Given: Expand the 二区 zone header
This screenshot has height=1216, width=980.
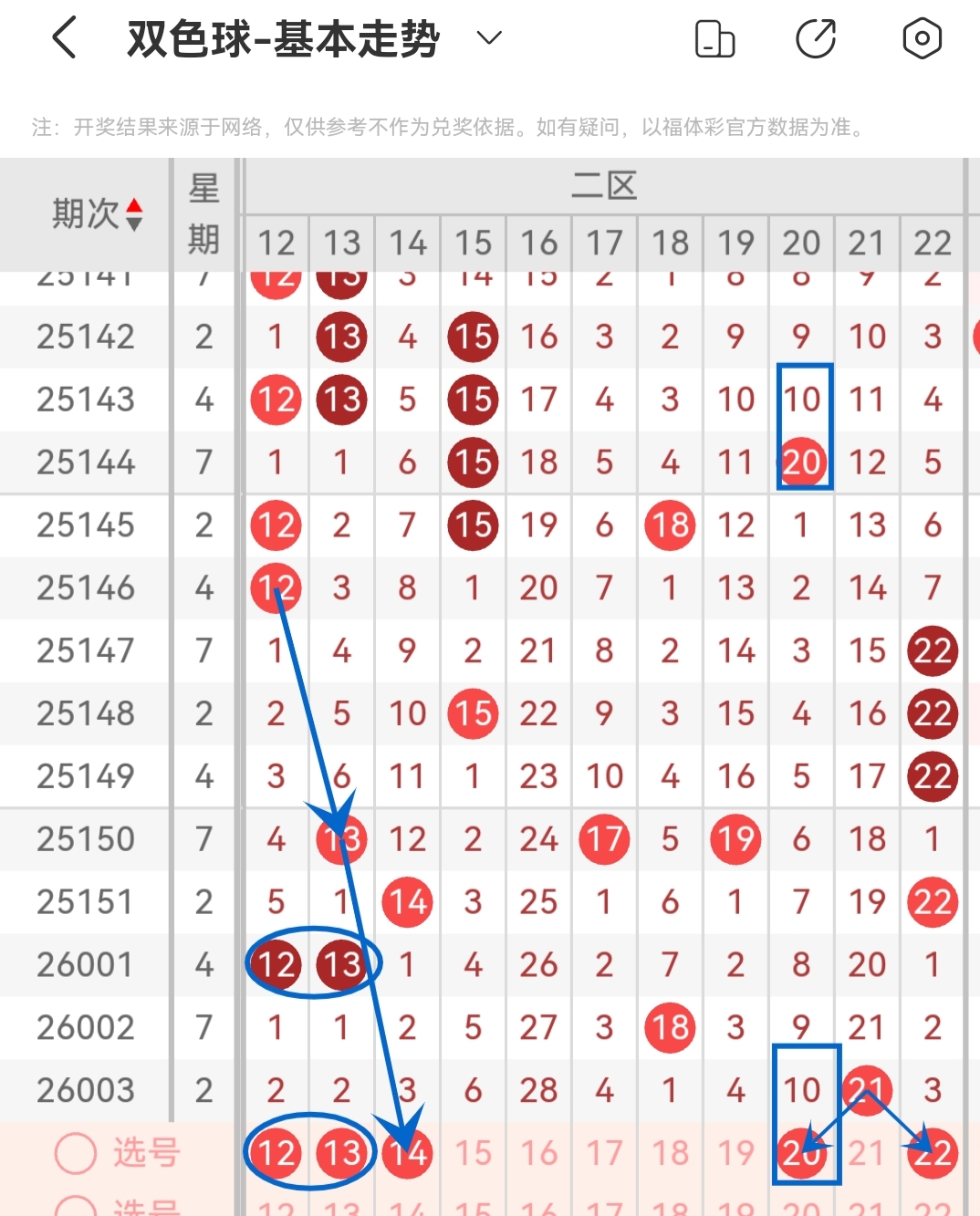Looking at the screenshot, I should point(604,183).
